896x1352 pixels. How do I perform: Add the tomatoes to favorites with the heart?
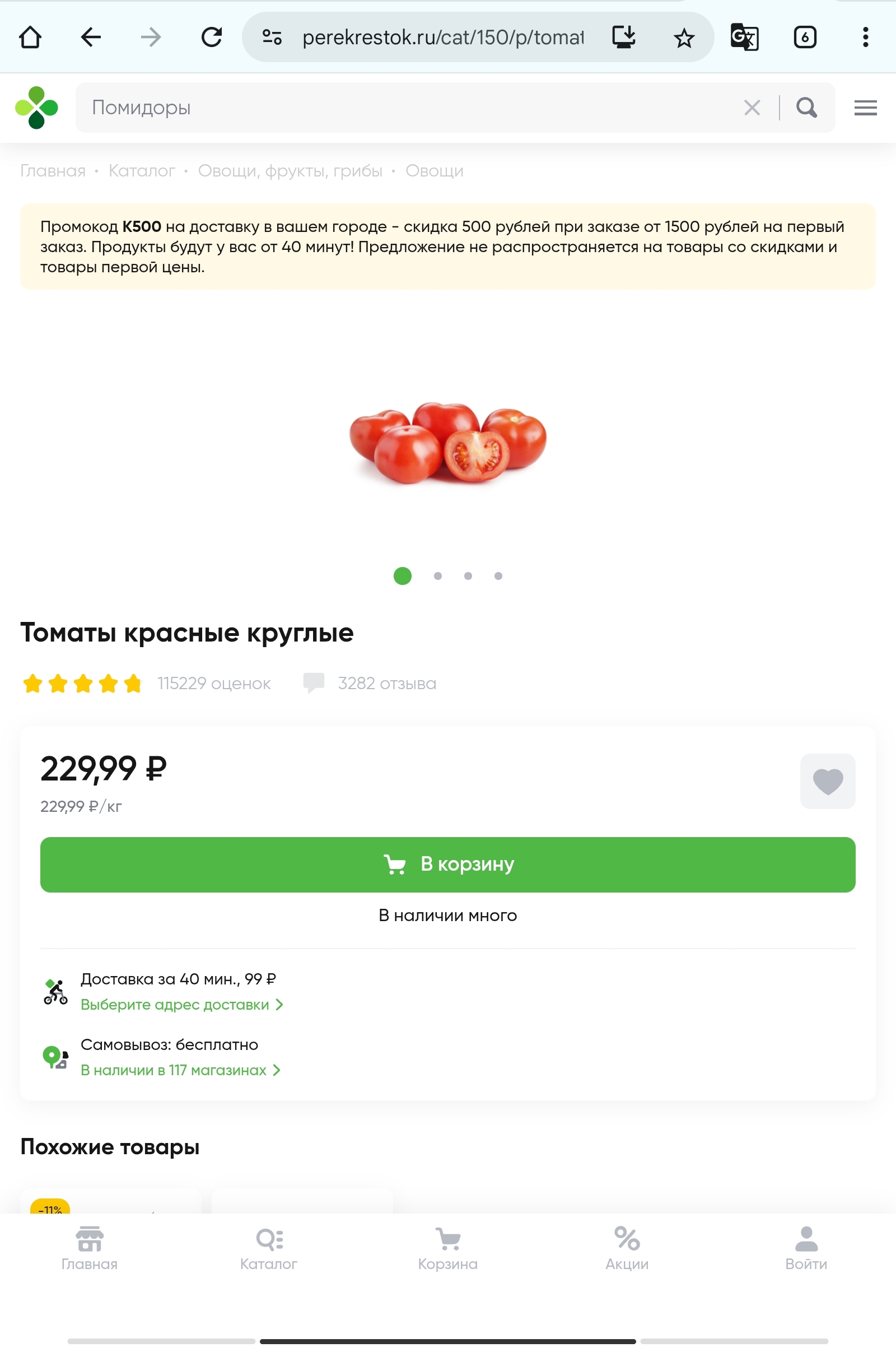click(828, 781)
